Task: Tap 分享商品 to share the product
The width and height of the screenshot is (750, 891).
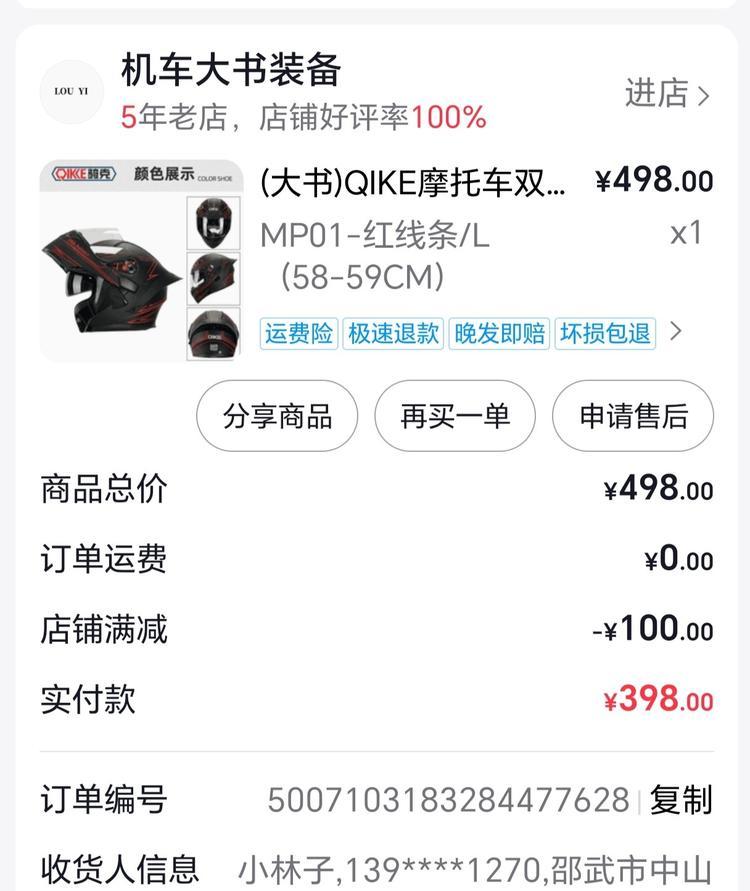Action: pos(277,416)
